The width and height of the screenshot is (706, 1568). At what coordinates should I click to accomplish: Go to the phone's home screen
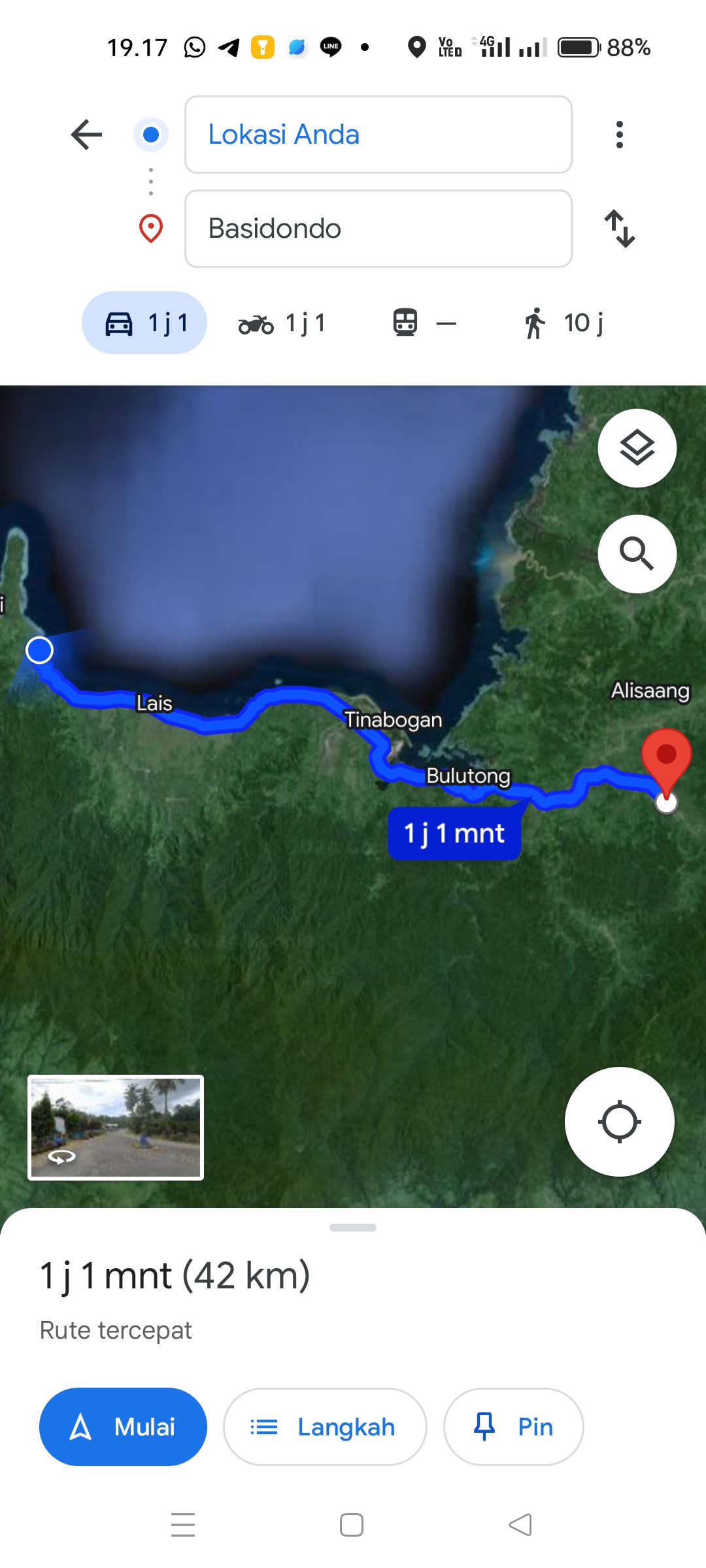352,1526
